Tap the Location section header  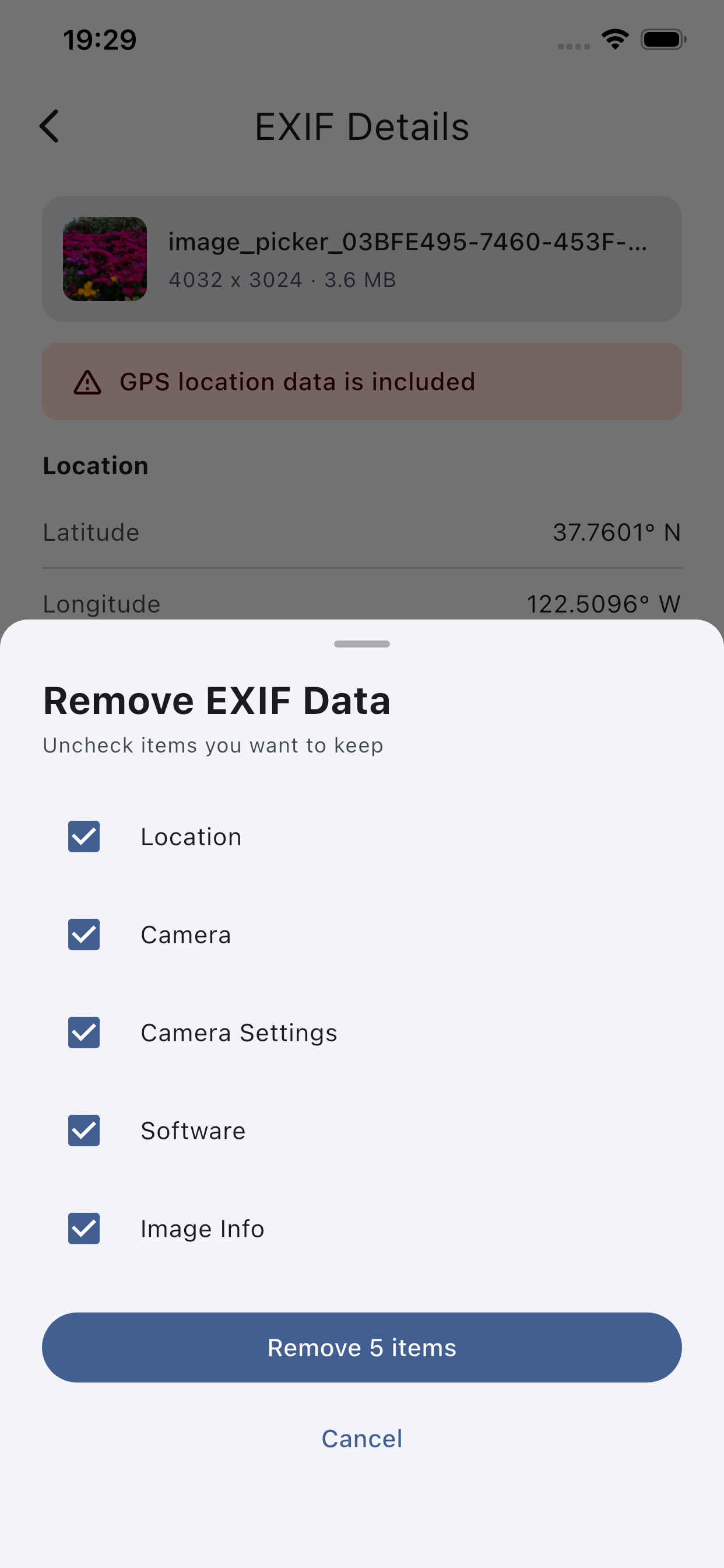click(95, 465)
